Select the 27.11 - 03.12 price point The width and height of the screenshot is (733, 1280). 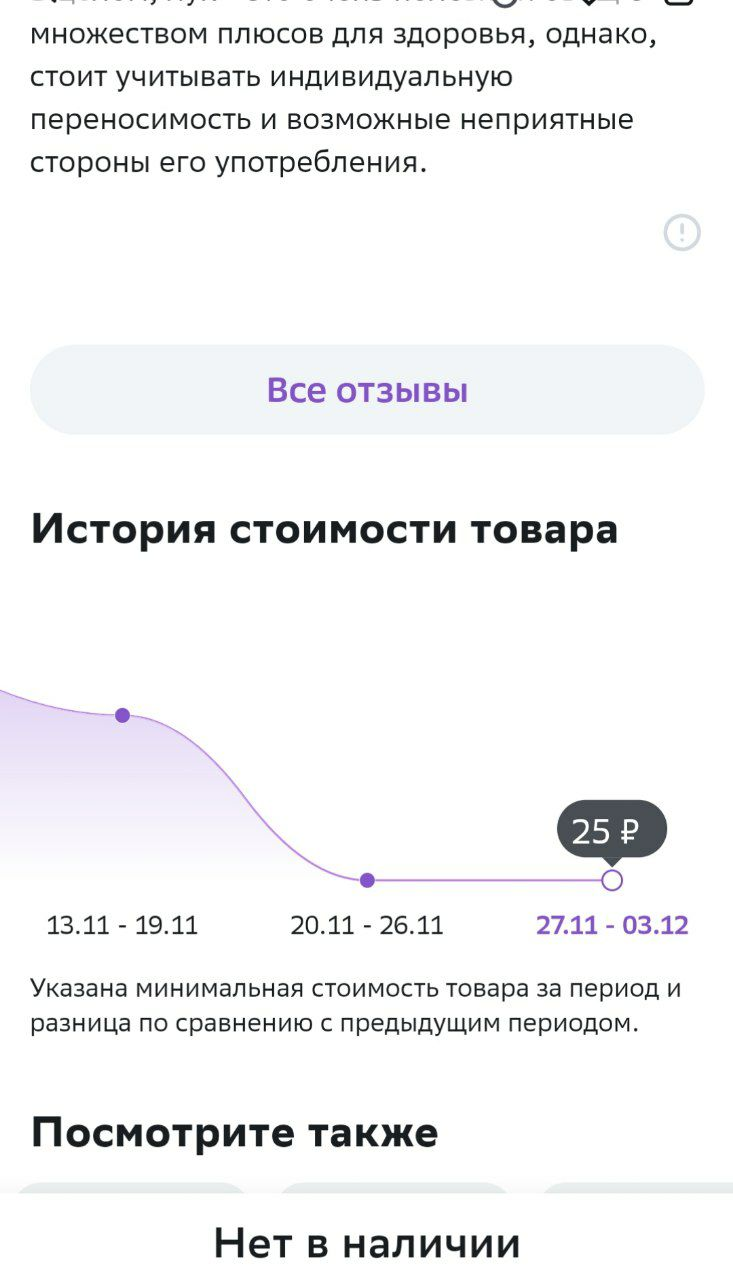[x=612, y=880]
